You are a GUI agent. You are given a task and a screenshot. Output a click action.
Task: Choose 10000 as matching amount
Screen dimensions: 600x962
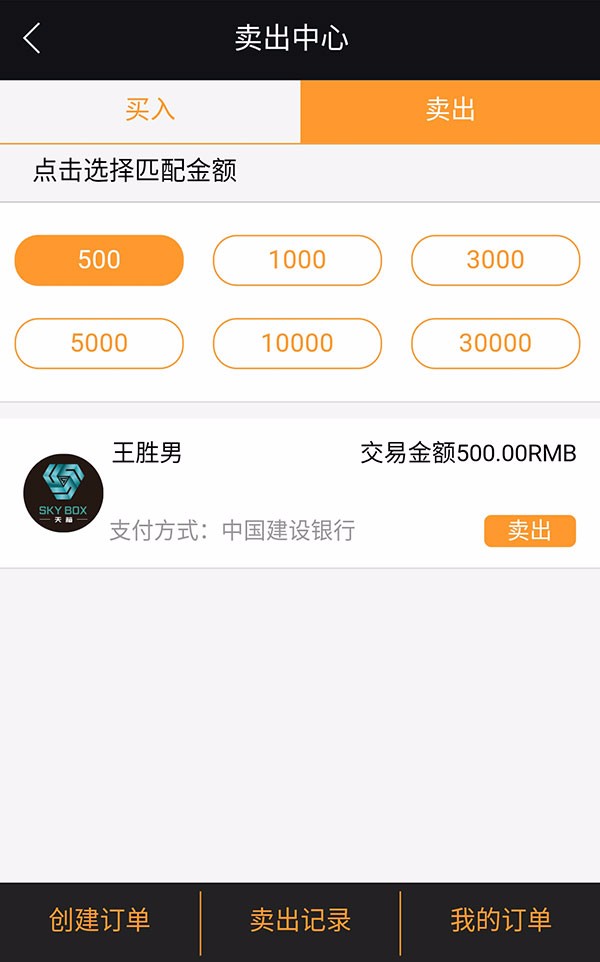tap(297, 343)
